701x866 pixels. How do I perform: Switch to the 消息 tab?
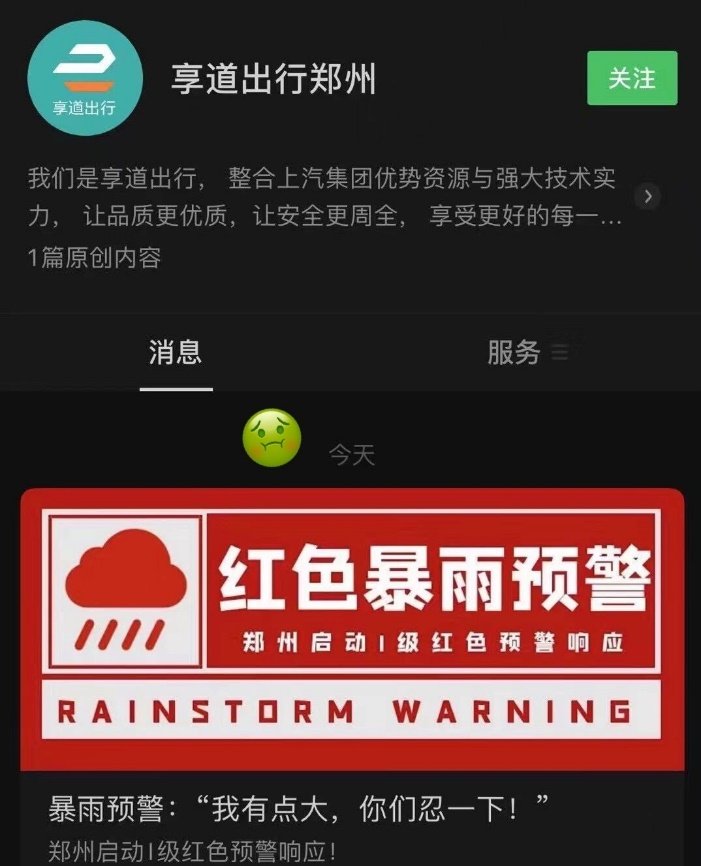click(x=176, y=352)
